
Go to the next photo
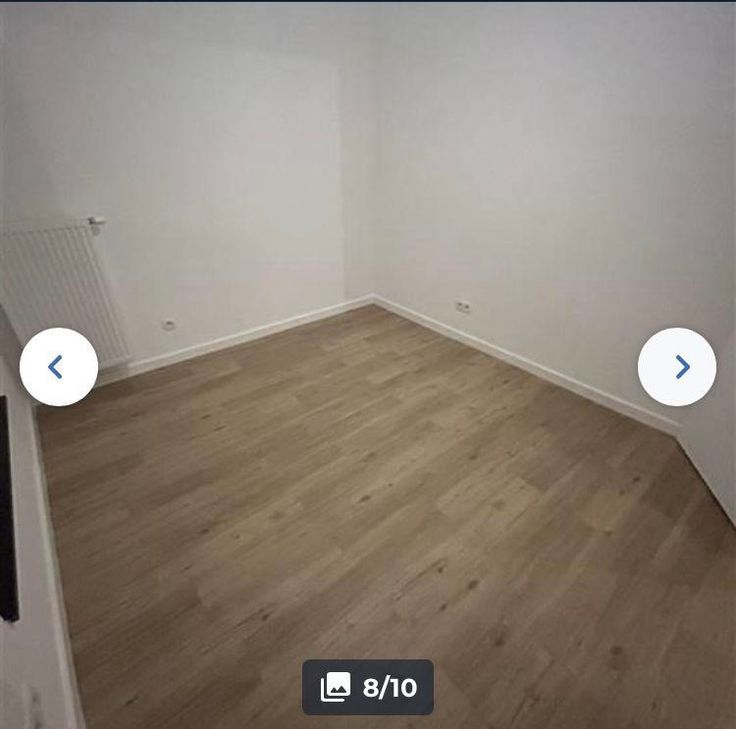(677, 367)
